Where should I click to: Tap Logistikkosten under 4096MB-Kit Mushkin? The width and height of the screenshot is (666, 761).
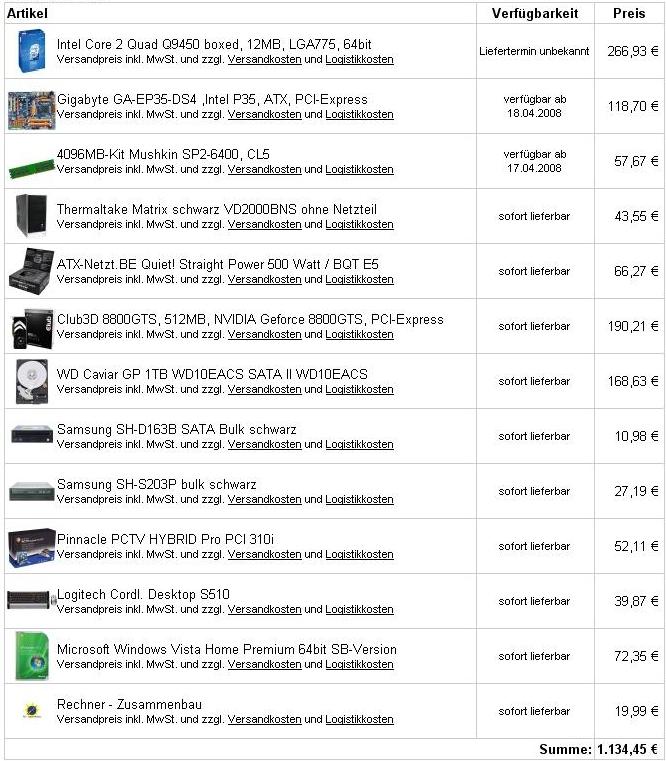[359, 170]
